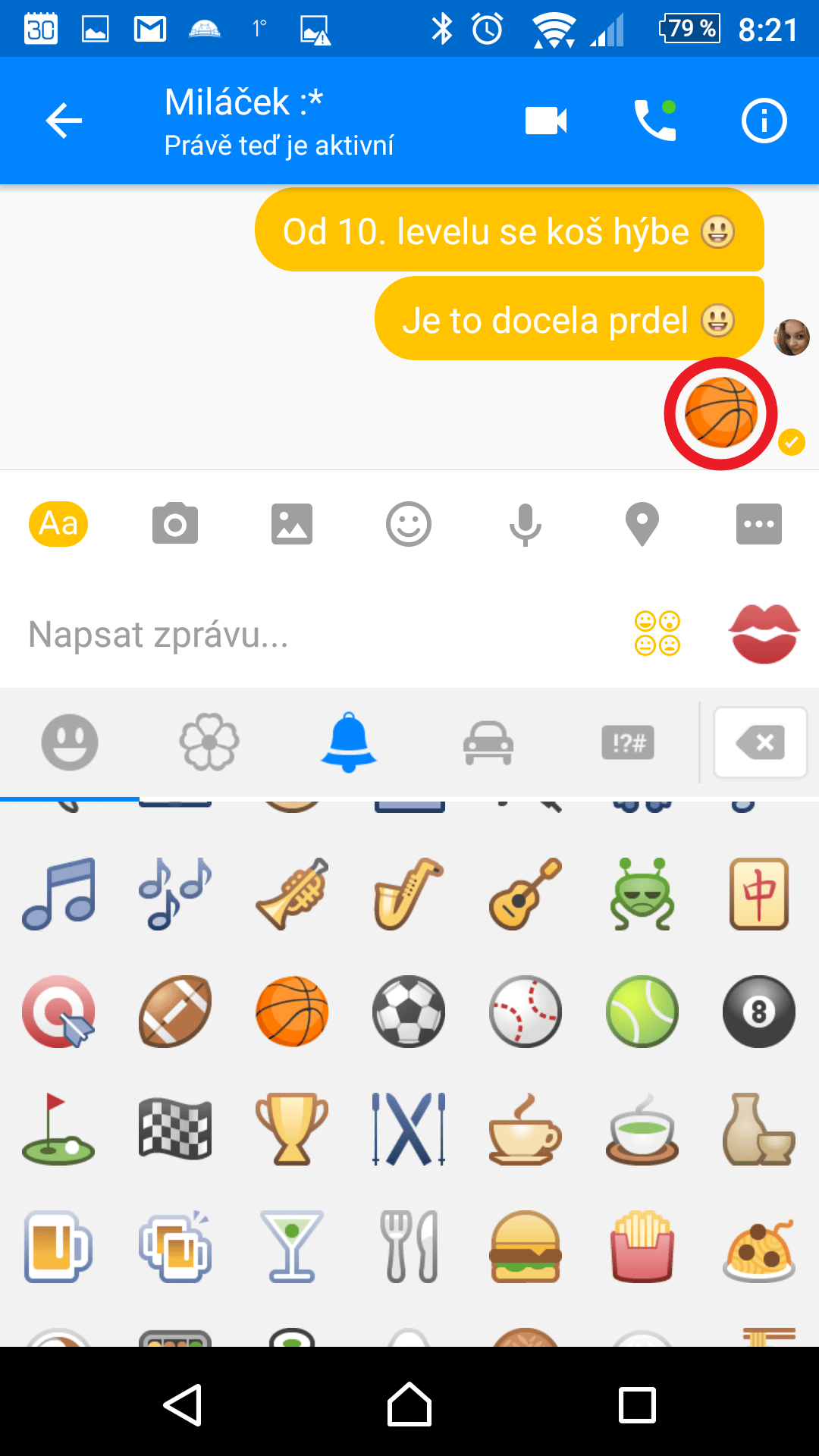This screenshot has height=1456, width=819.
Task: Open more options with three dots
Action: click(759, 524)
